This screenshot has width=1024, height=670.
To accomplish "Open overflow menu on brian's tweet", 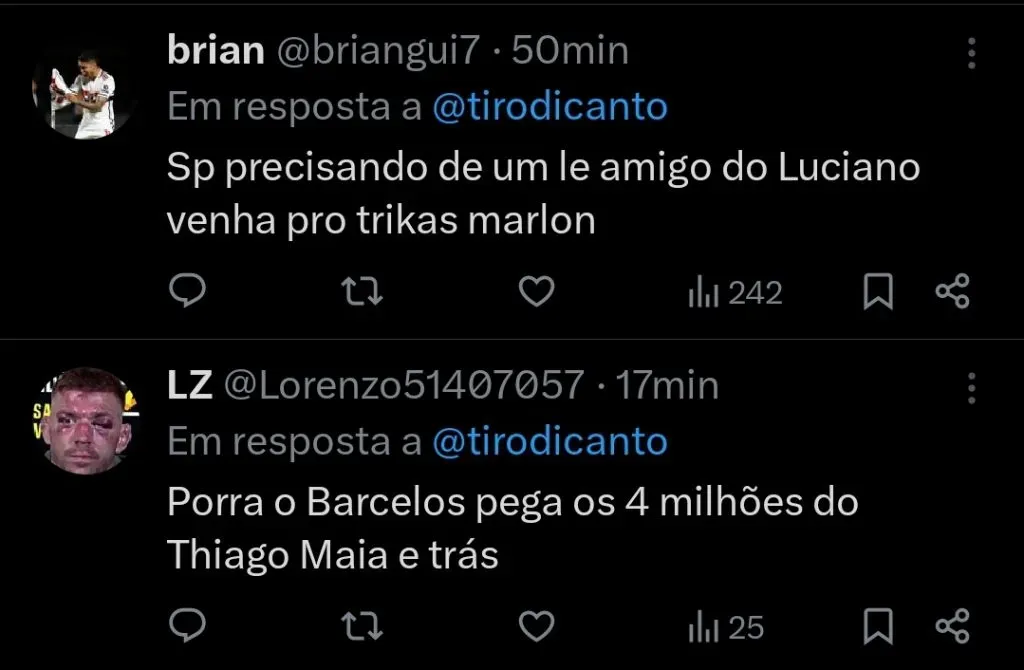I will click(x=971, y=54).
